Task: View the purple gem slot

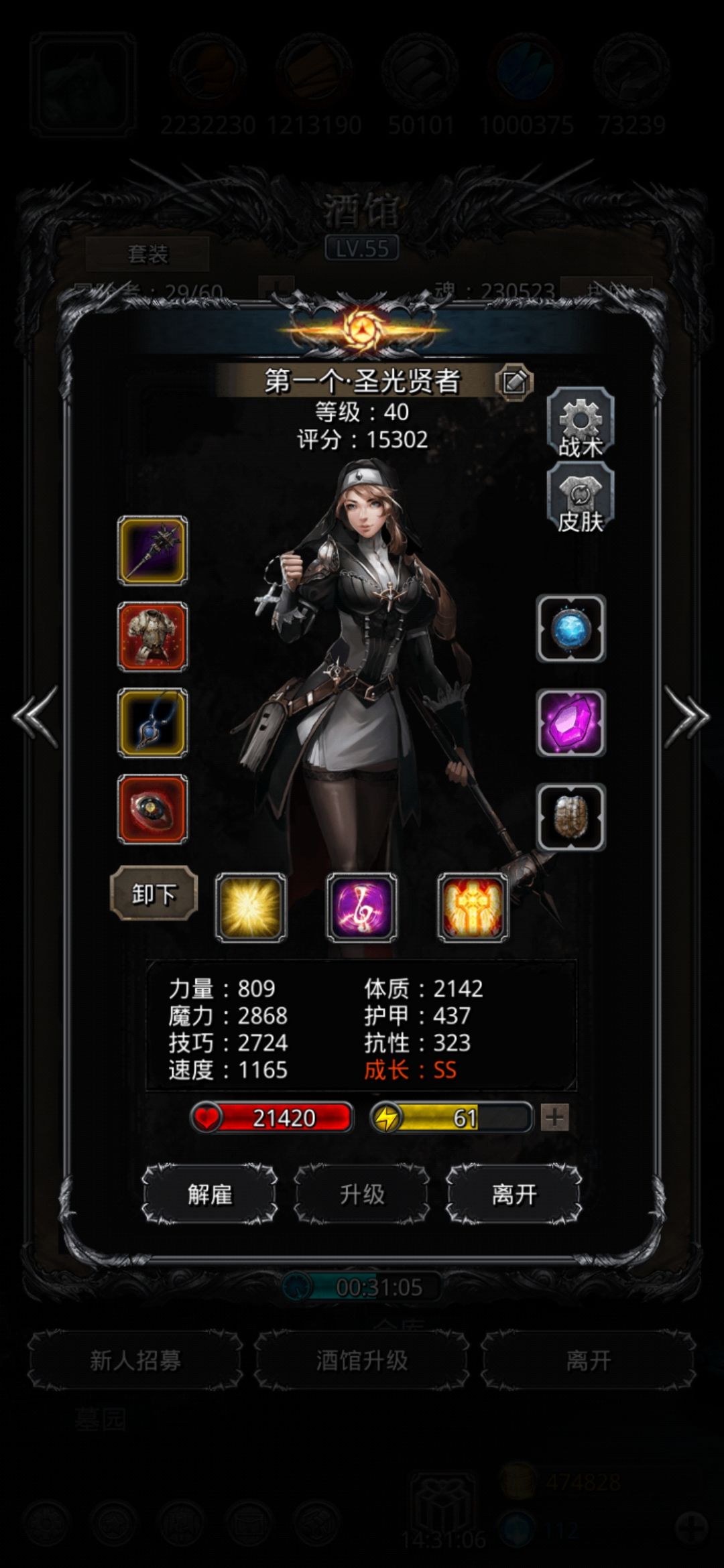Action: click(571, 723)
